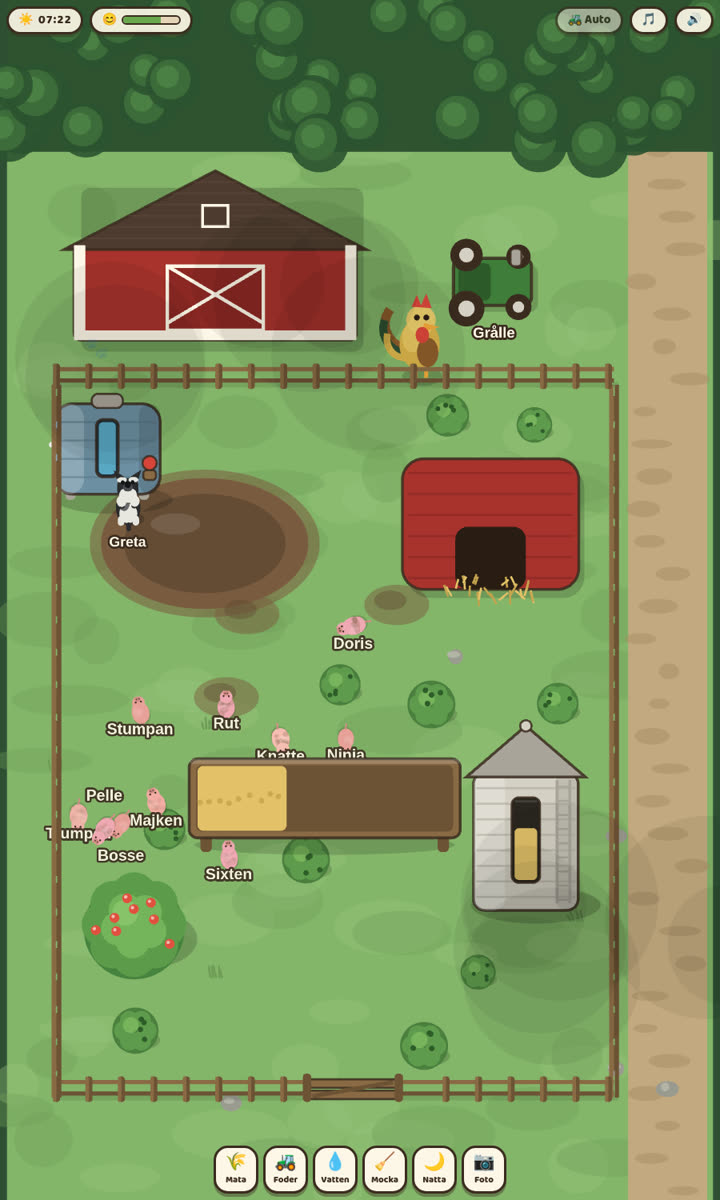Select the Foder tractor button

pos(285,1169)
